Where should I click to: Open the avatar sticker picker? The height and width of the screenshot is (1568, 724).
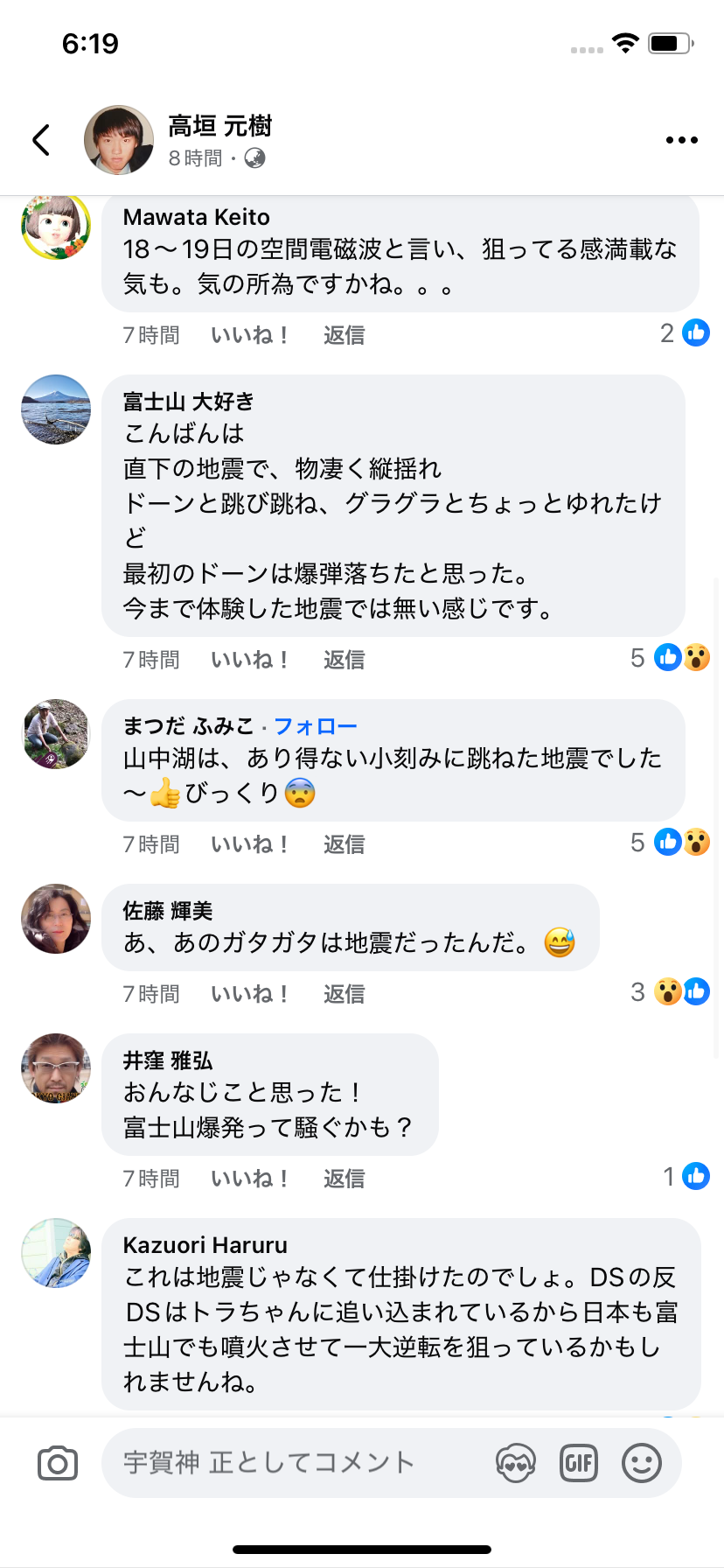(515, 1463)
